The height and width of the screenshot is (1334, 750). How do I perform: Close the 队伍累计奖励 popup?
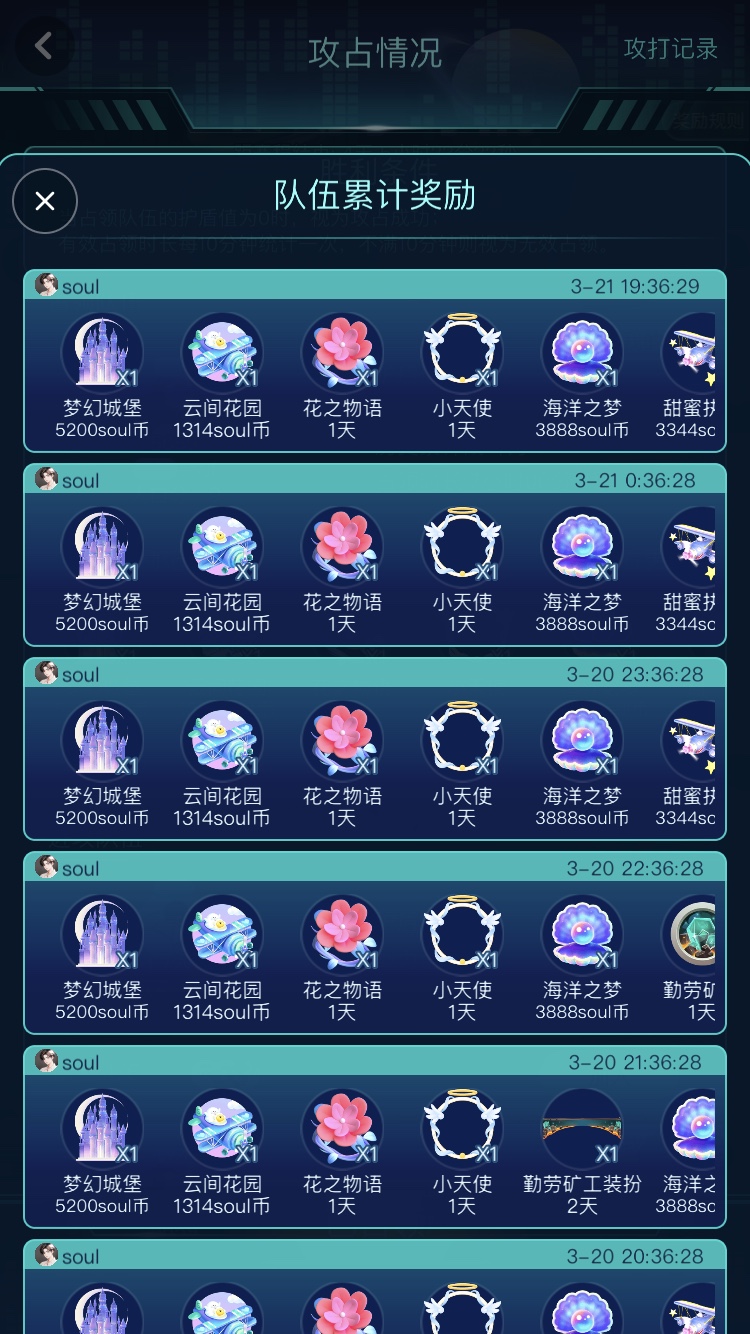(x=45, y=201)
